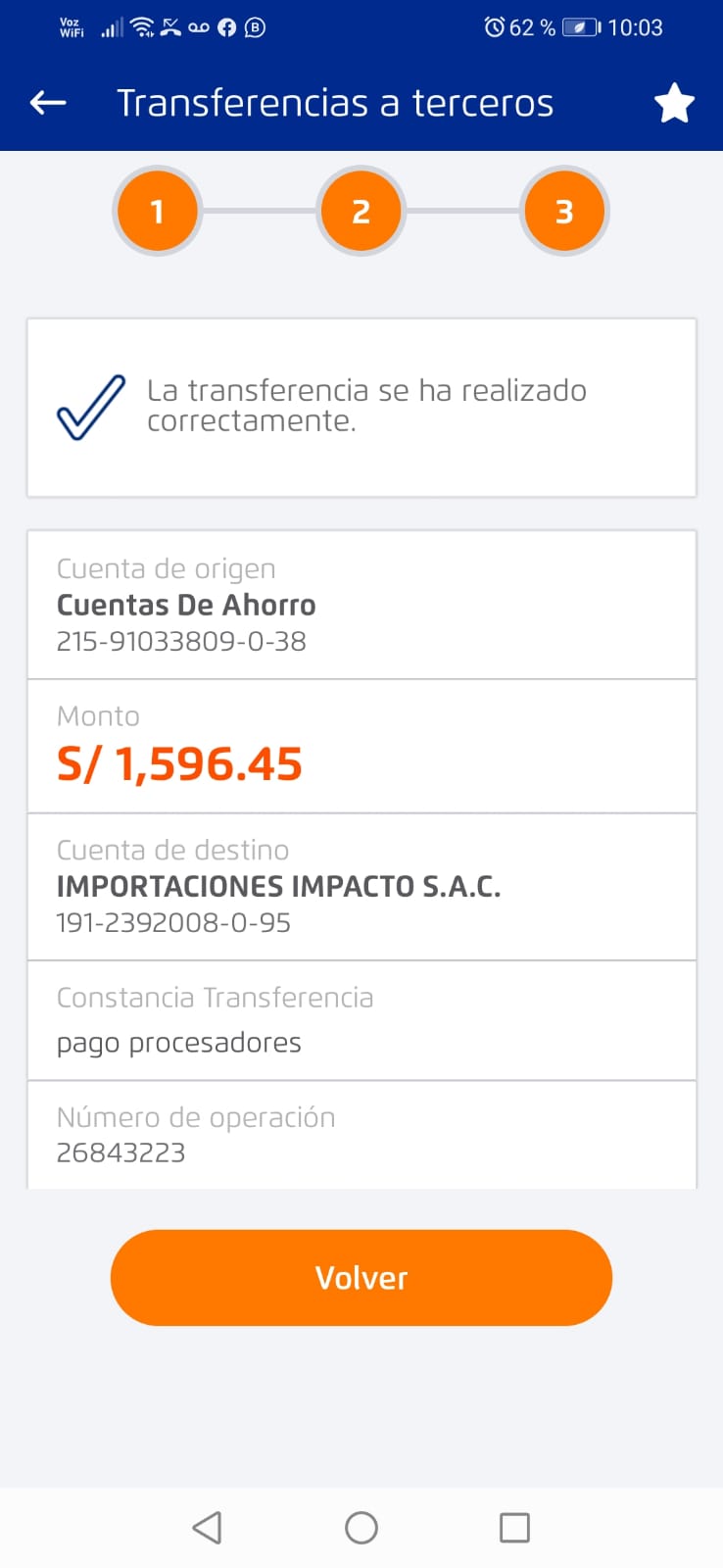Tap the orange Volver button
Screen dimensions: 723x1568
[x=361, y=1278]
